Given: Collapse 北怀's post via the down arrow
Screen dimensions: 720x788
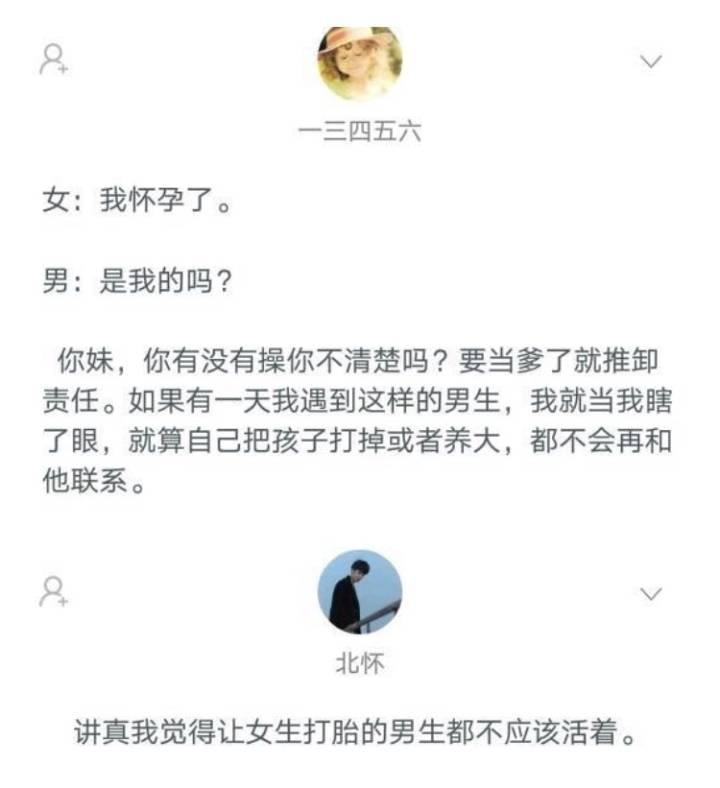Looking at the screenshot, I should 651,592.
